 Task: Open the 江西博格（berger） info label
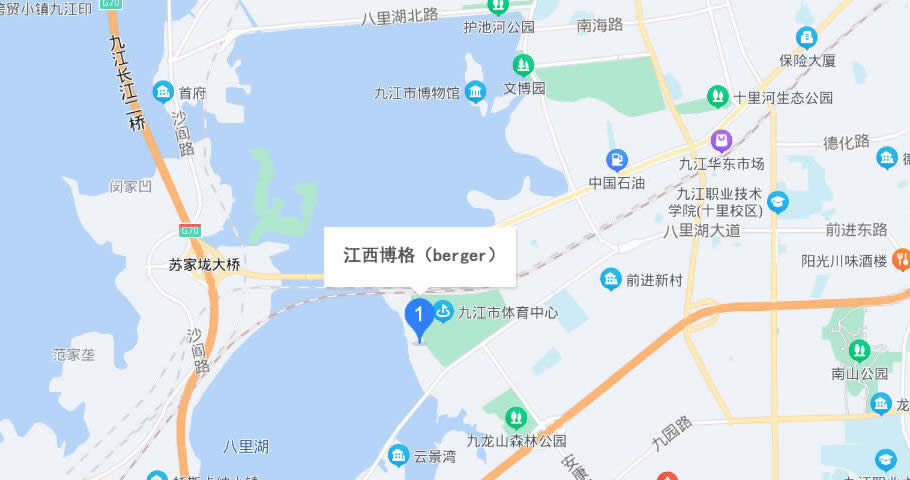(x=420, y=257)
